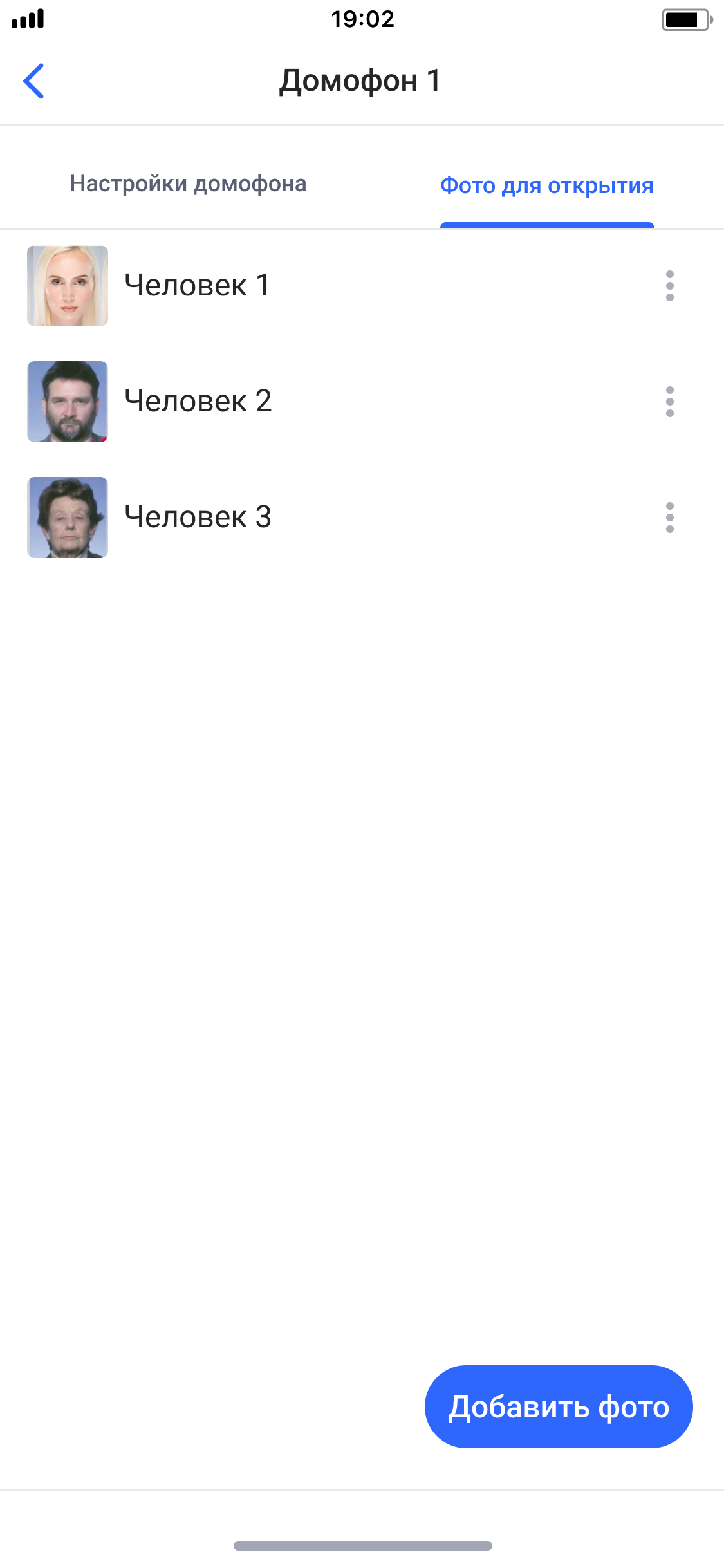Viewport: 724px width, 1568px height.
Task: Open the options menu for Человек 1
Action: coord(669,286)
